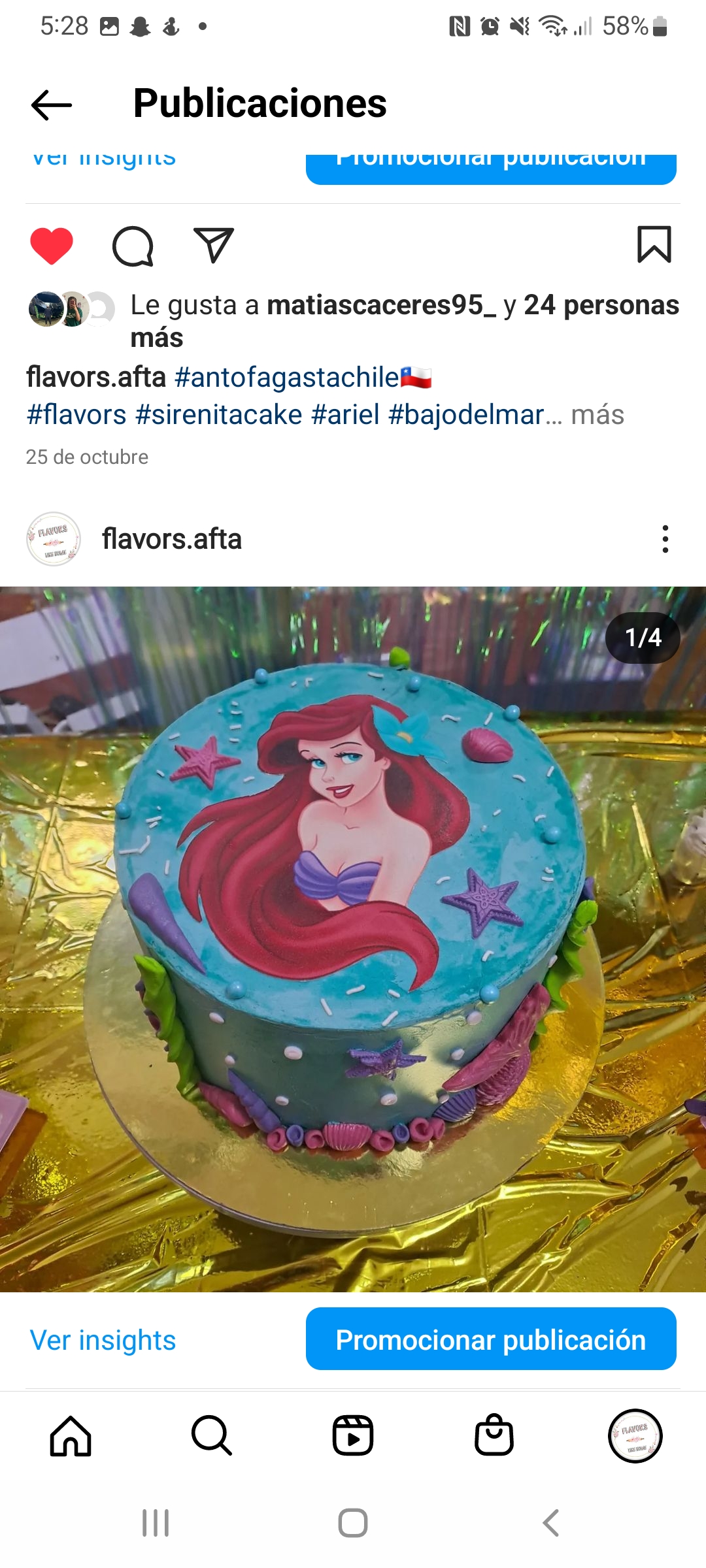
Task: Tap Promocionar publicación under the cake post
Action: (491, 1339)
